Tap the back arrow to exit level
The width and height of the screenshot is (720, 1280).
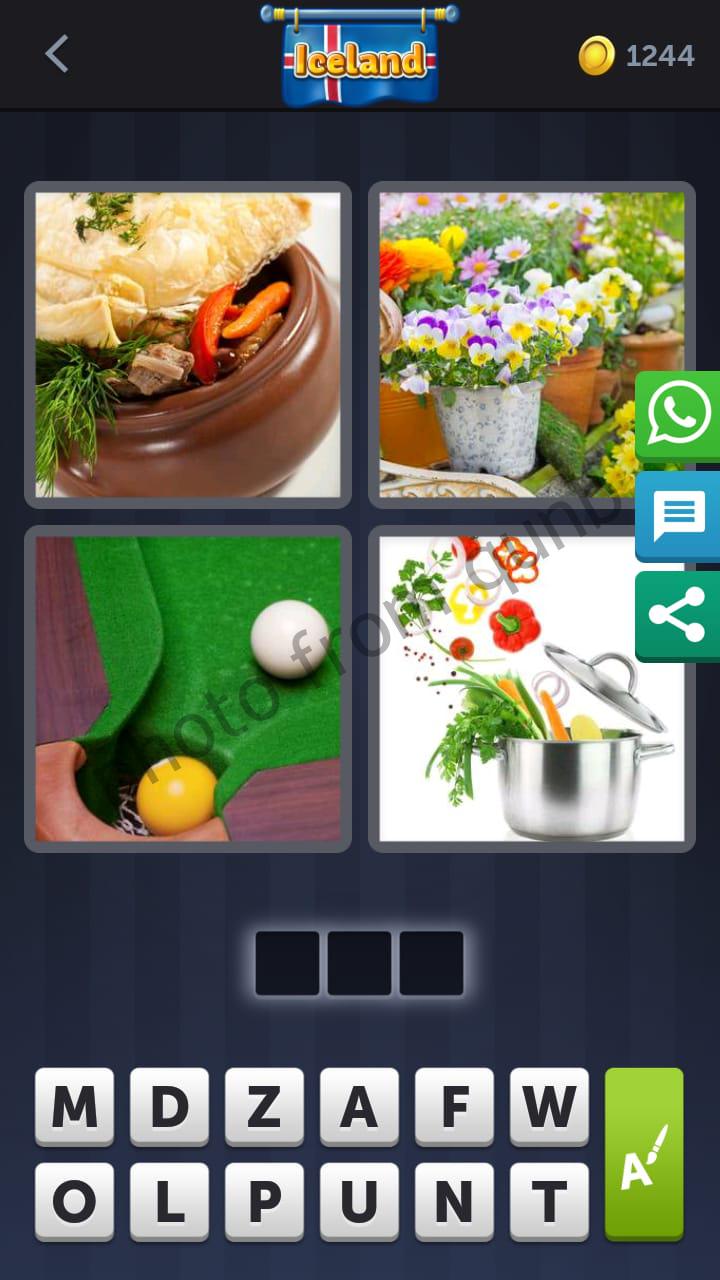[57, 55]
